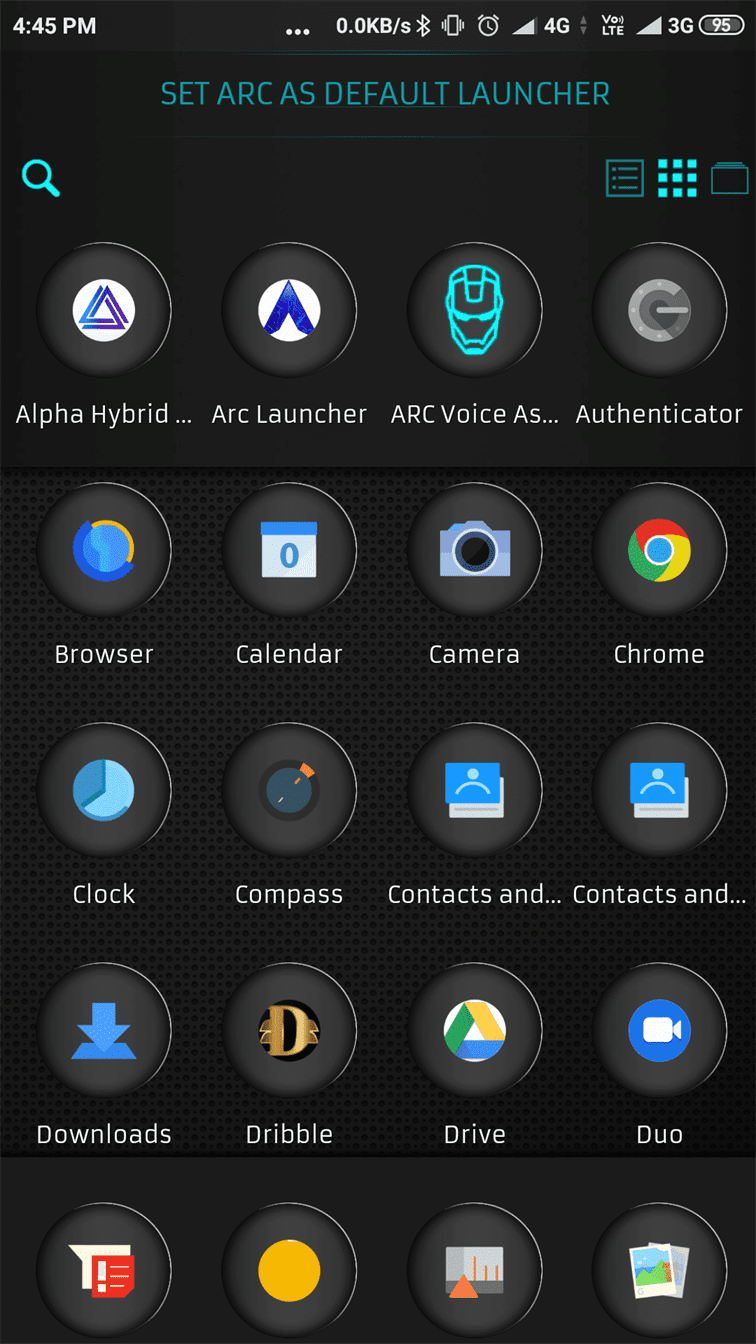Image resolution: width=756 pixels, height=1344 pixels.
Task: Launch the Camera app
Action: (x=474, y=550)
